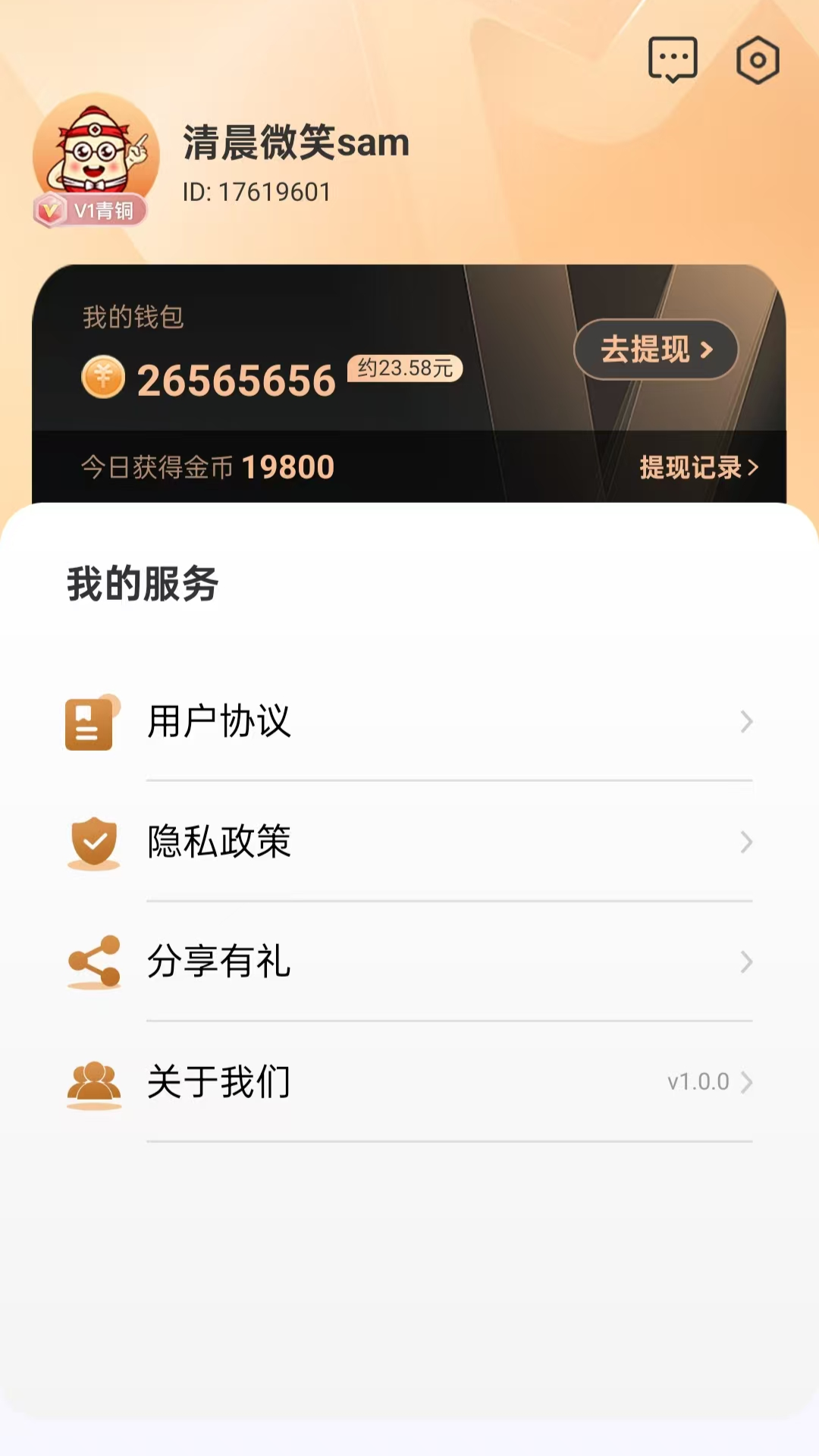Click the document icon beside 用户协议
The height and width of the screenshot is (1456, 819).
pos(89,723)
